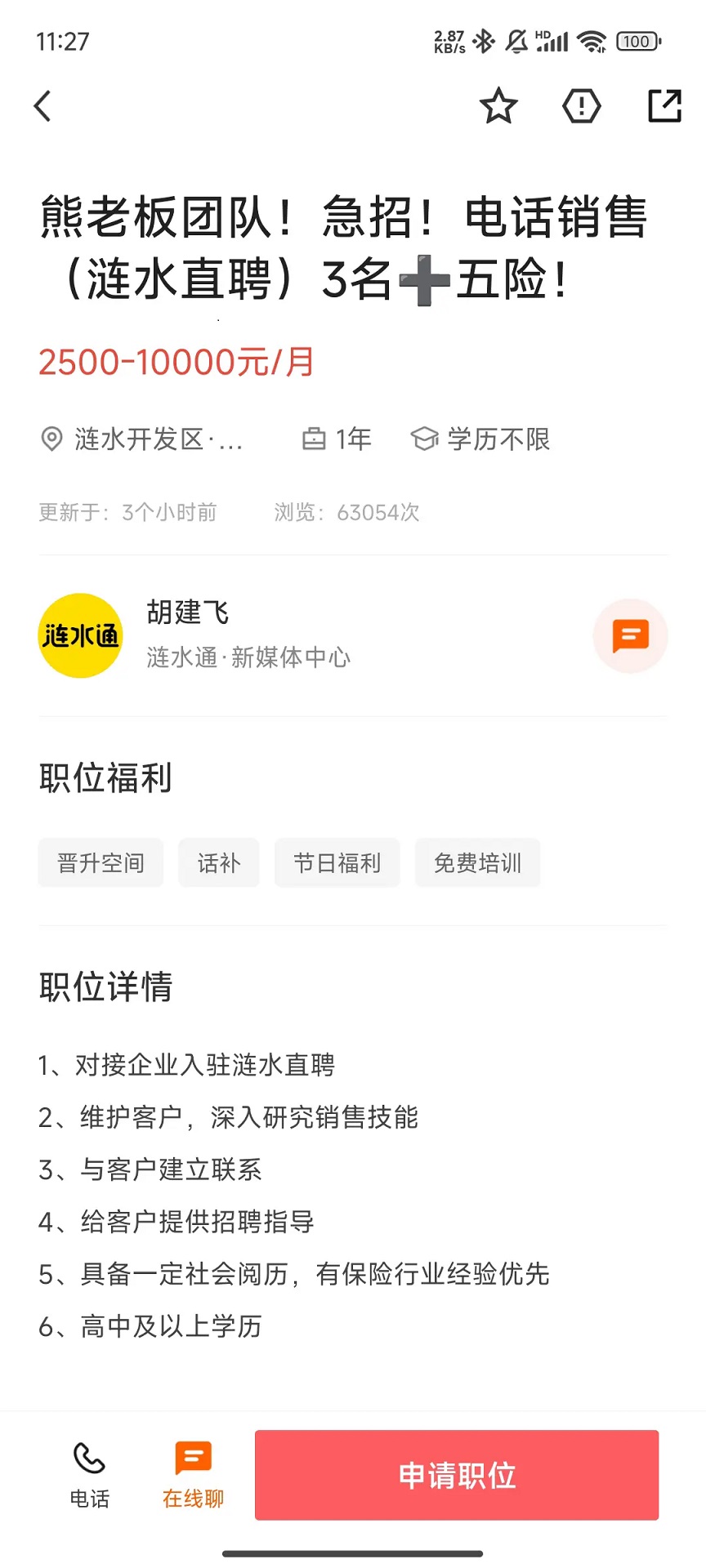
Task: Select the 节日福利 benefit tag
Action: 337,862
